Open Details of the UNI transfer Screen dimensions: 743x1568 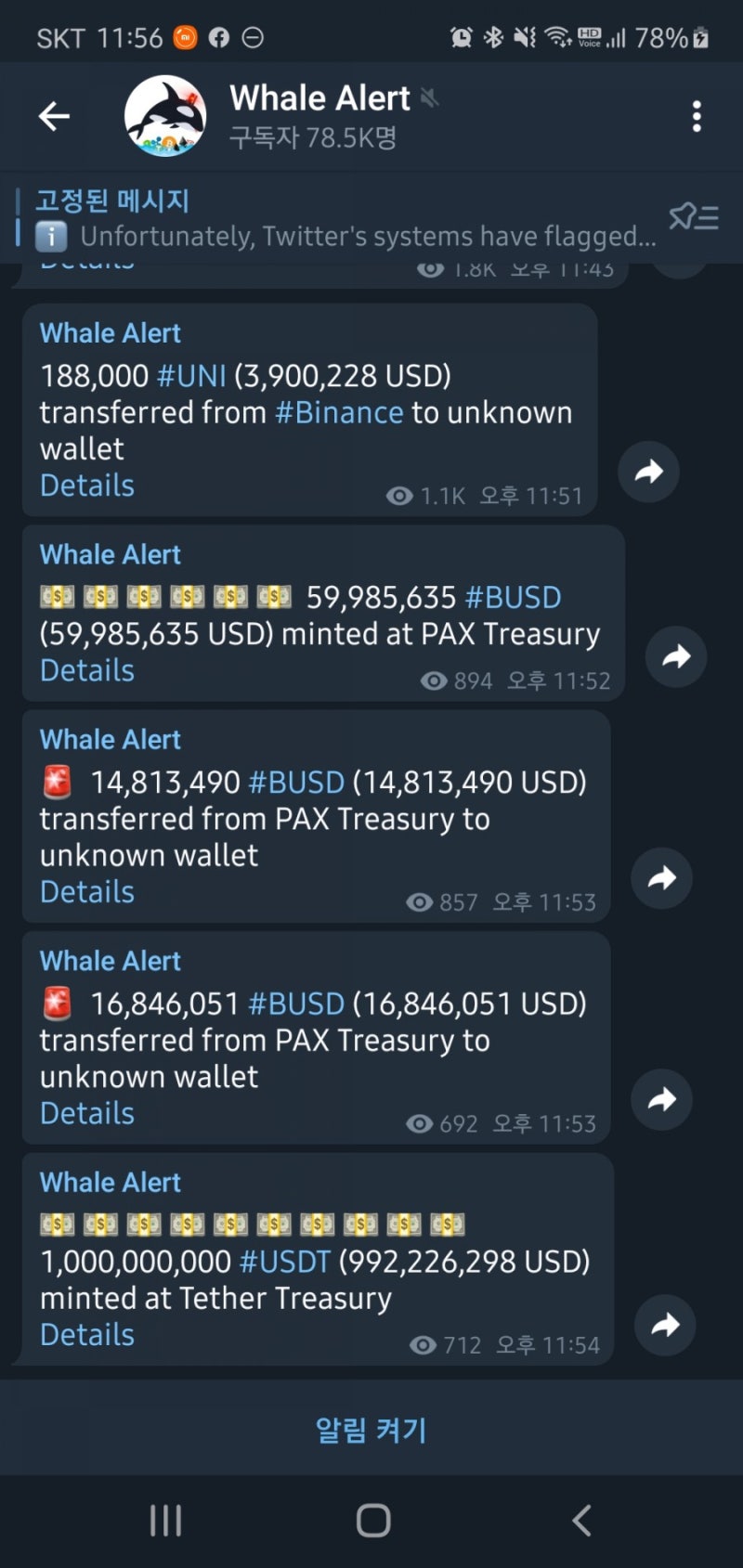[86, 485]
